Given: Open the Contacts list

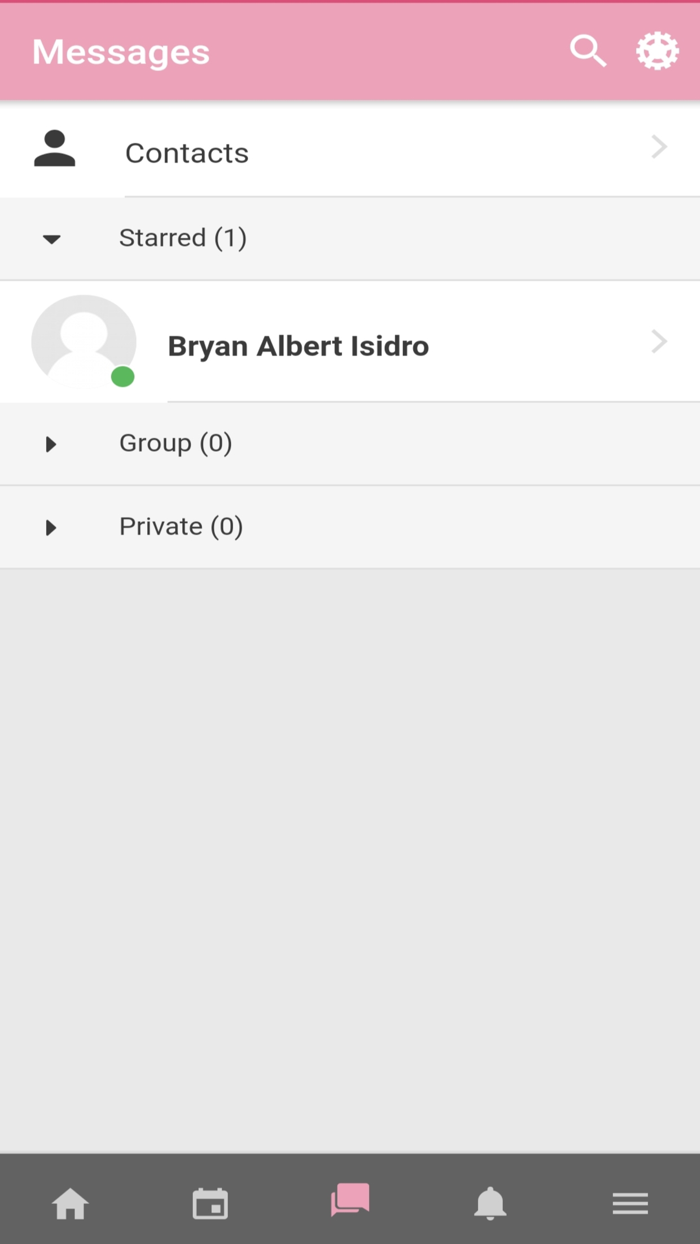Looking at the screenshot, I should pos(350,151).
